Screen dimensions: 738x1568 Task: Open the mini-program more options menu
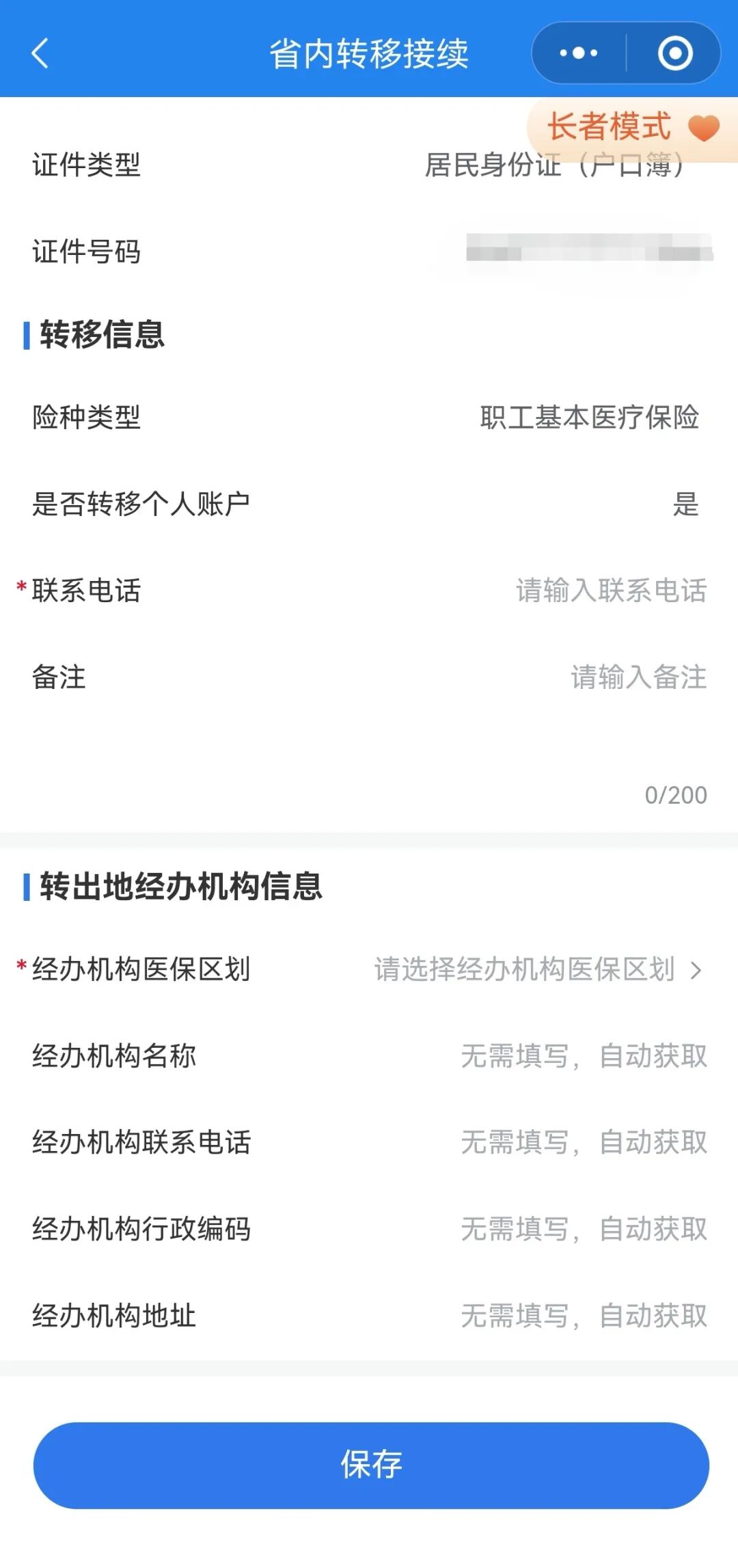[577, 53]
